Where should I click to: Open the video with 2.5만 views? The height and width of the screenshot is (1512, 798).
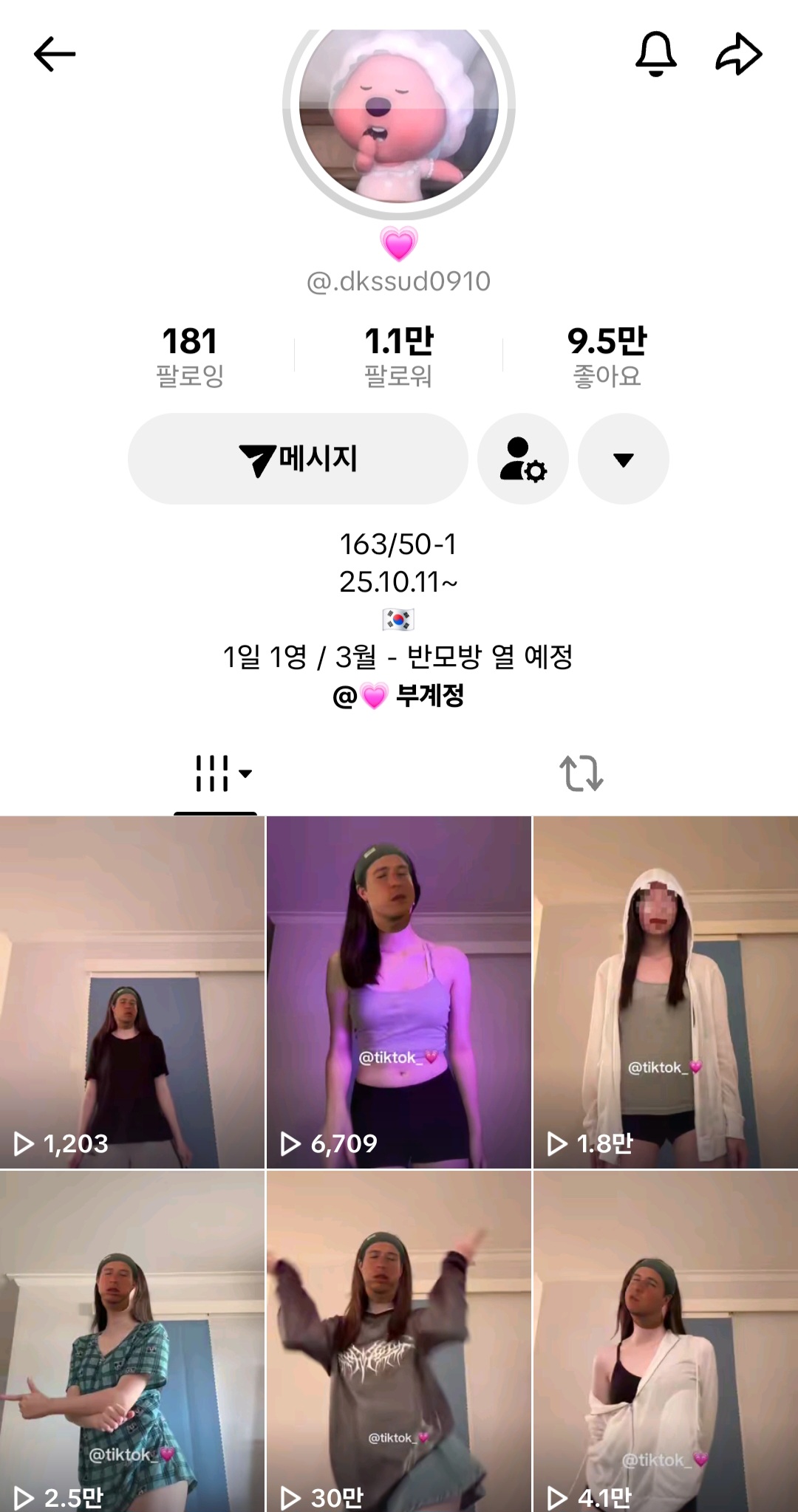(x=132, y=1341)
